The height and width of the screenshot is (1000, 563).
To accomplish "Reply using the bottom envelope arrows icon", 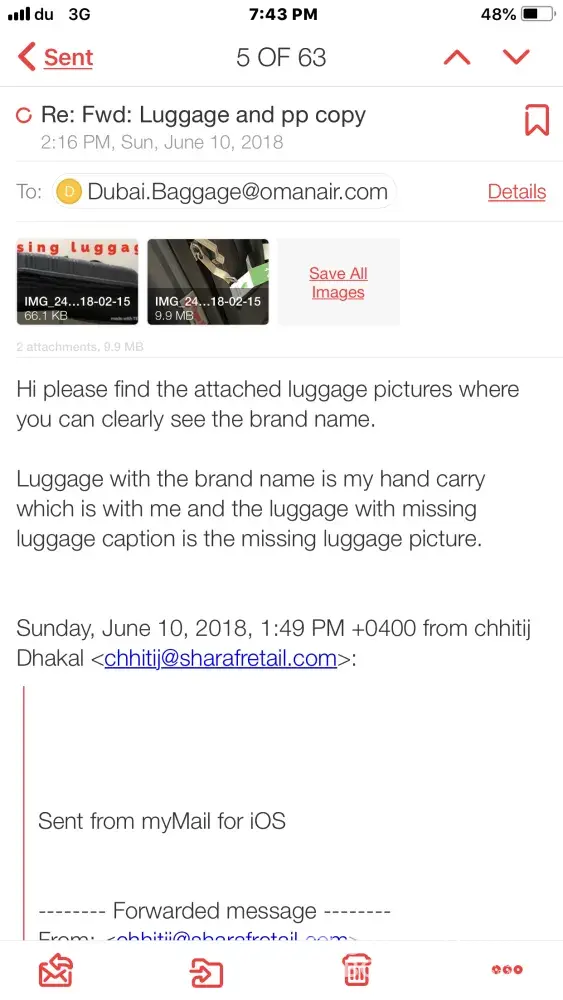I will click(x=55, y=971).
